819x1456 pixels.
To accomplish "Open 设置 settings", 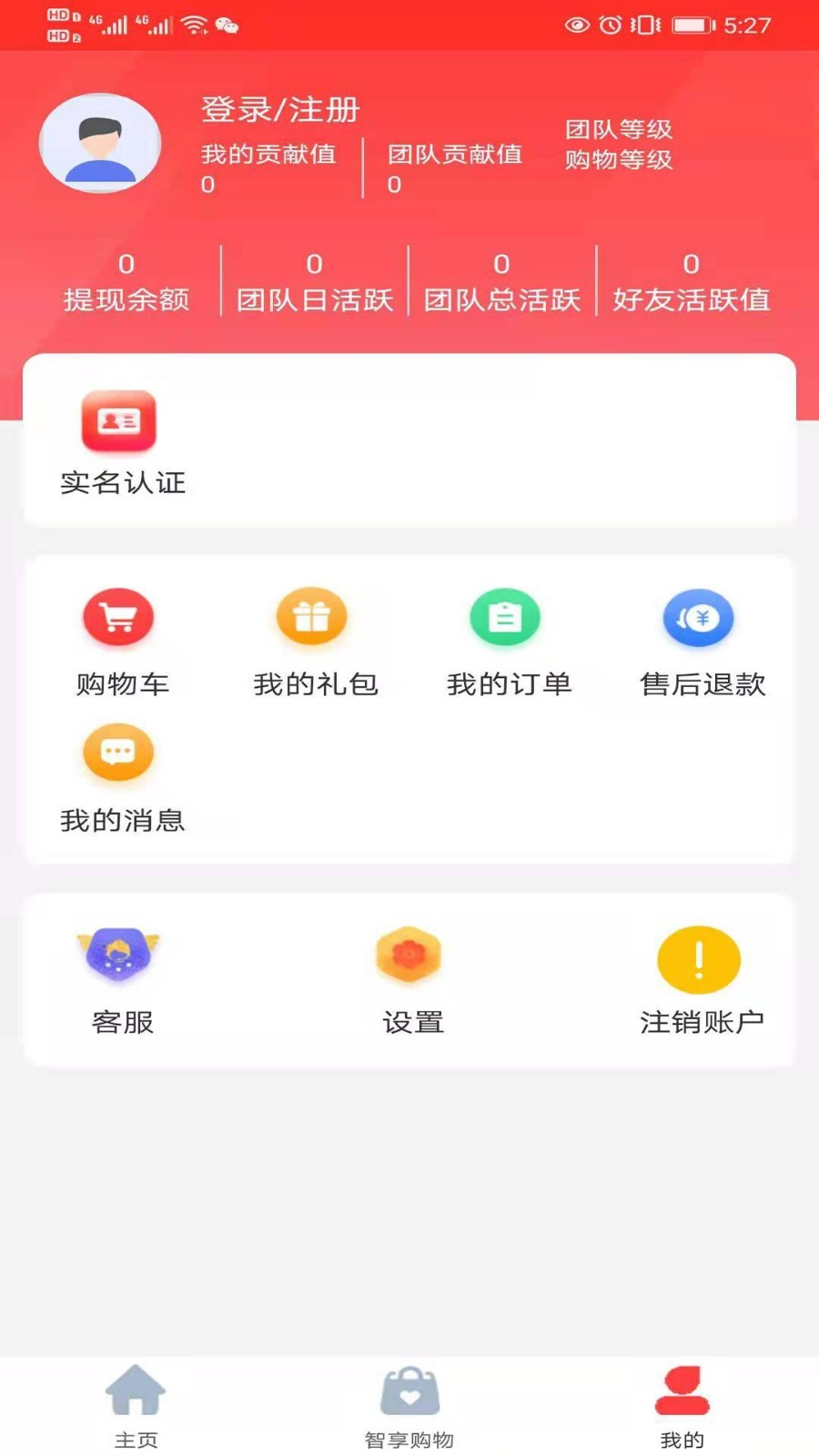I will tap(411, 980).
